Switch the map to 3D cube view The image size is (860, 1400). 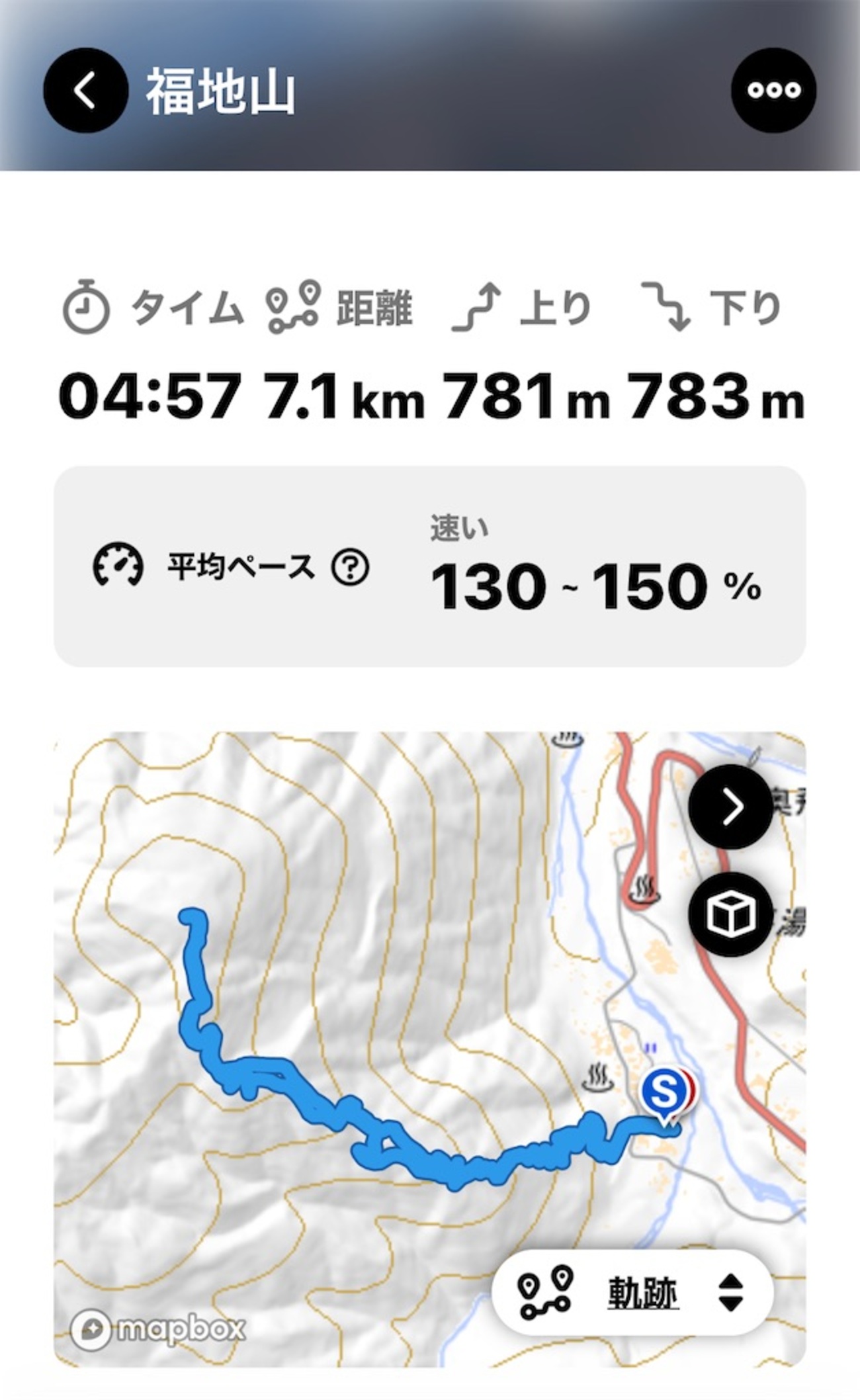731,914
